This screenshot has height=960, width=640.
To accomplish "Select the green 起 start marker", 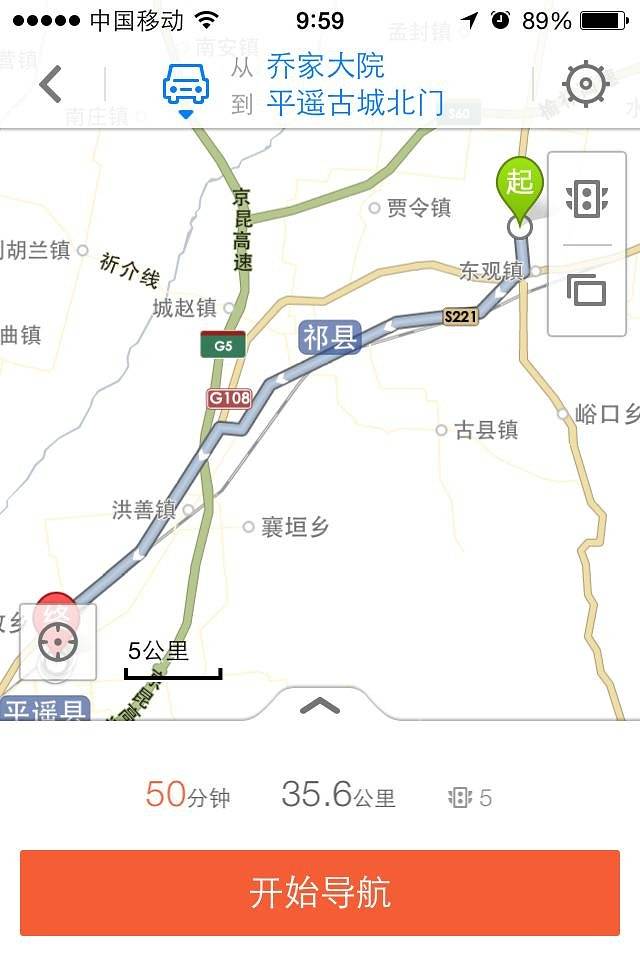I will [520, 184].
